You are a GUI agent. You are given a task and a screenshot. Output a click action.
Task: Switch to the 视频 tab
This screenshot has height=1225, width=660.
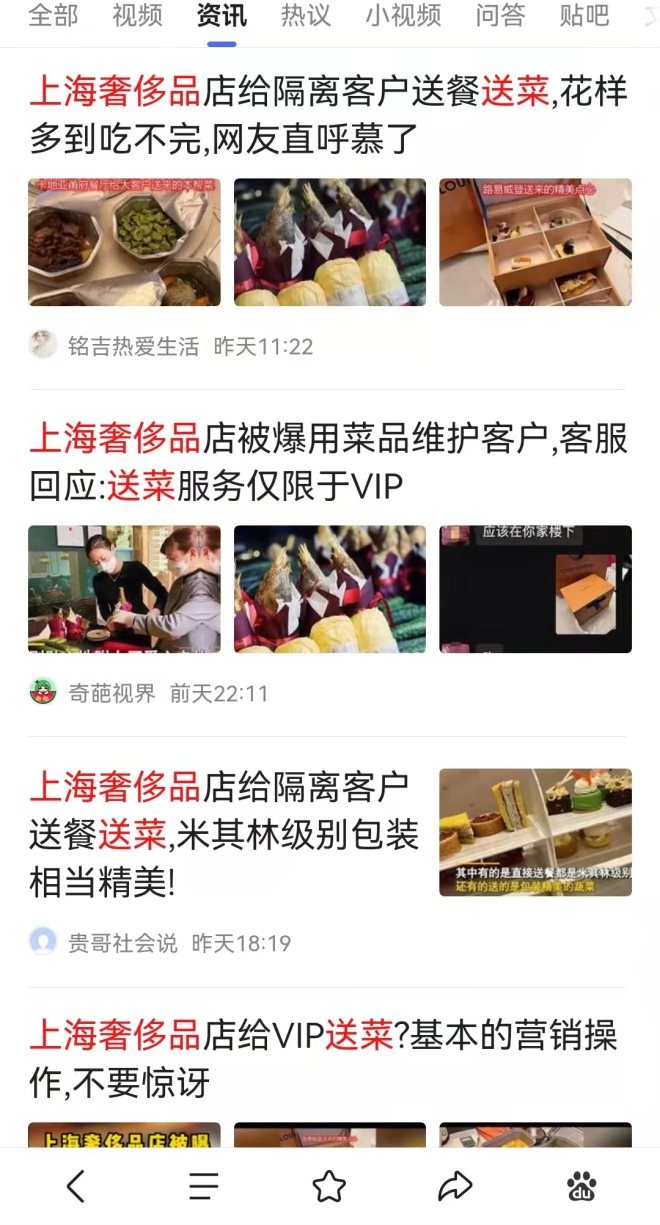tap(137, 16)
